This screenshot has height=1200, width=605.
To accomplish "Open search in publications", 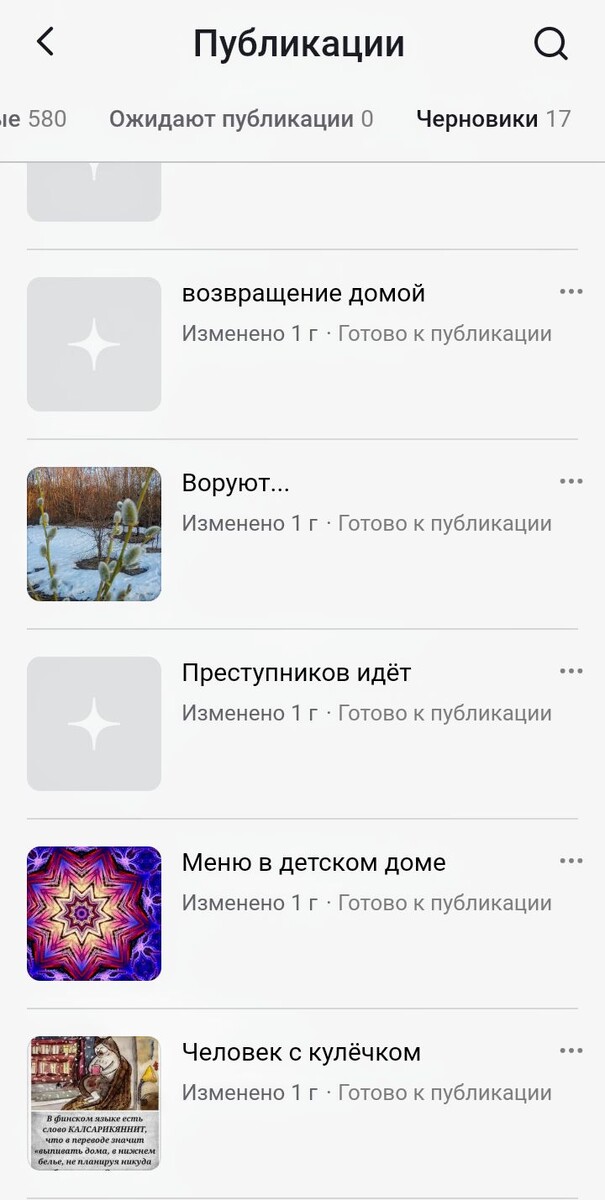I will (x=551, y=43).
